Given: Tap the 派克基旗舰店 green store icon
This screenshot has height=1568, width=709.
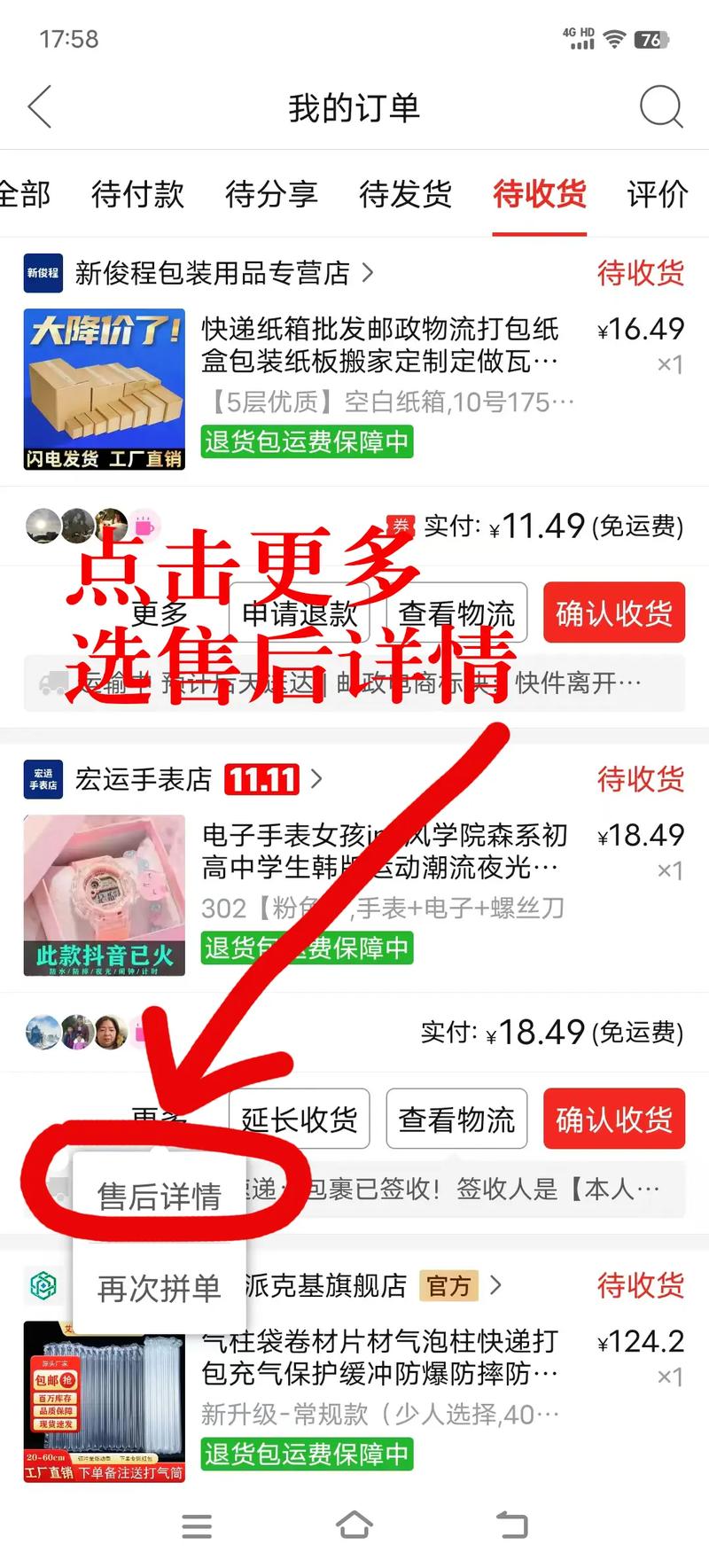Looking at the screenshot, I should pyautogui.click(x=43, y=1287).
